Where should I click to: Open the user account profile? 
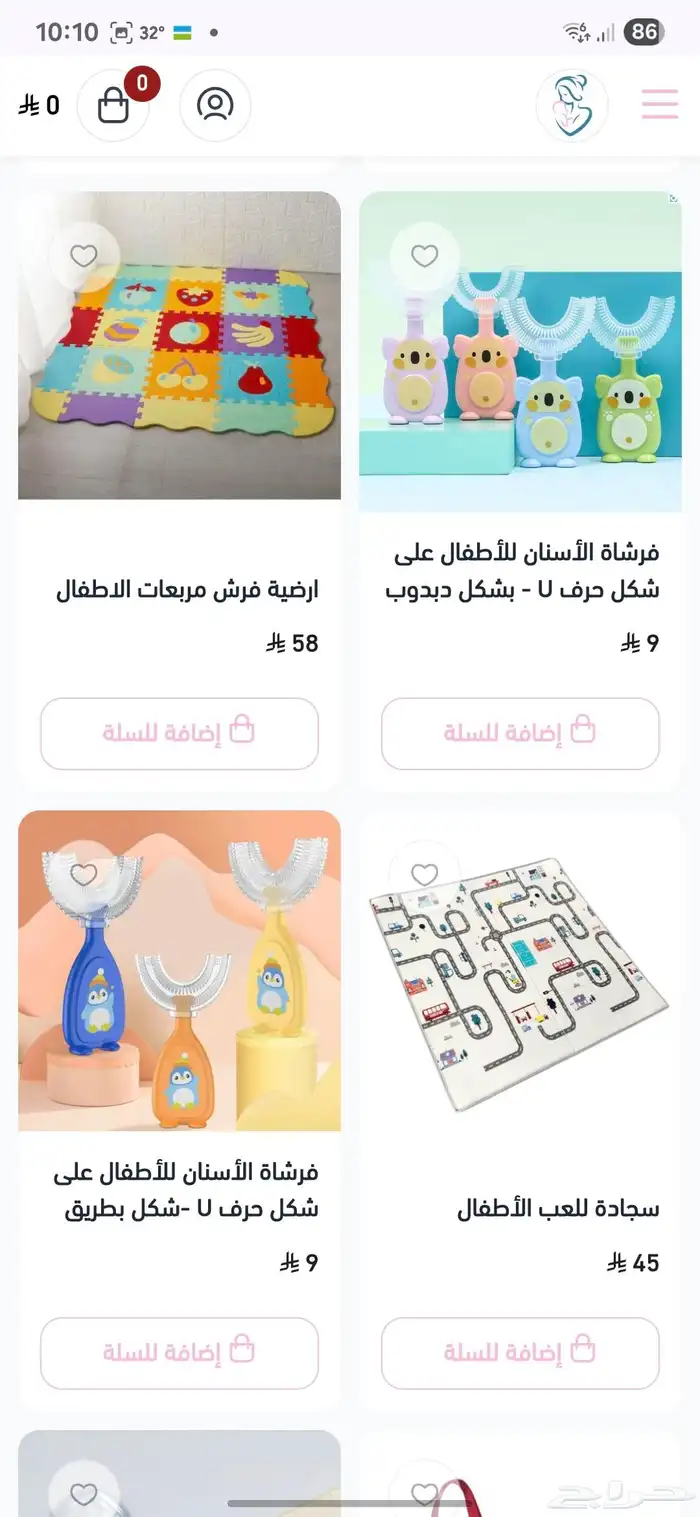(x=215, y=105)
